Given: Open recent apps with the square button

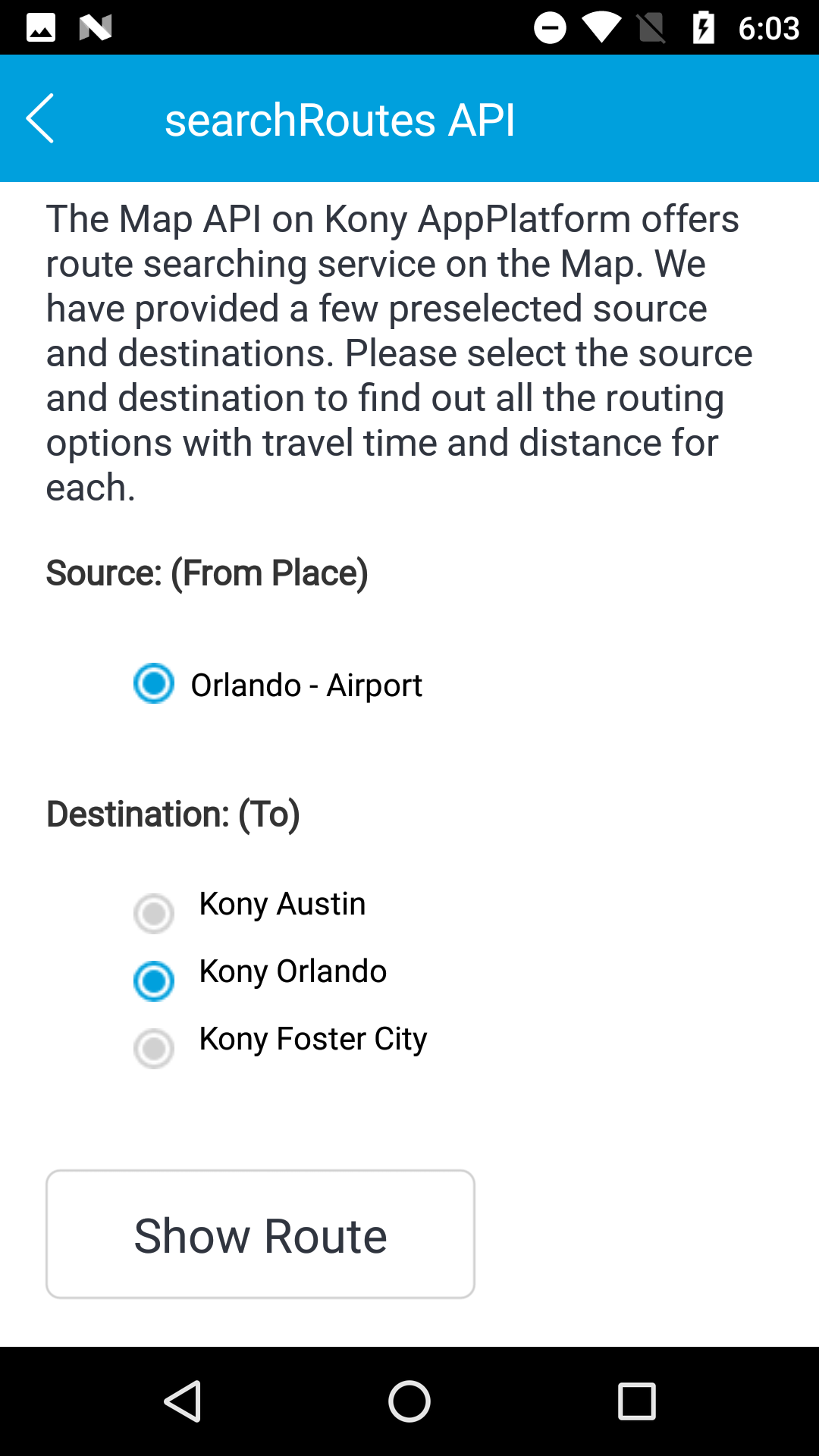Looking at the screenshot, I should pos(637,1401).
